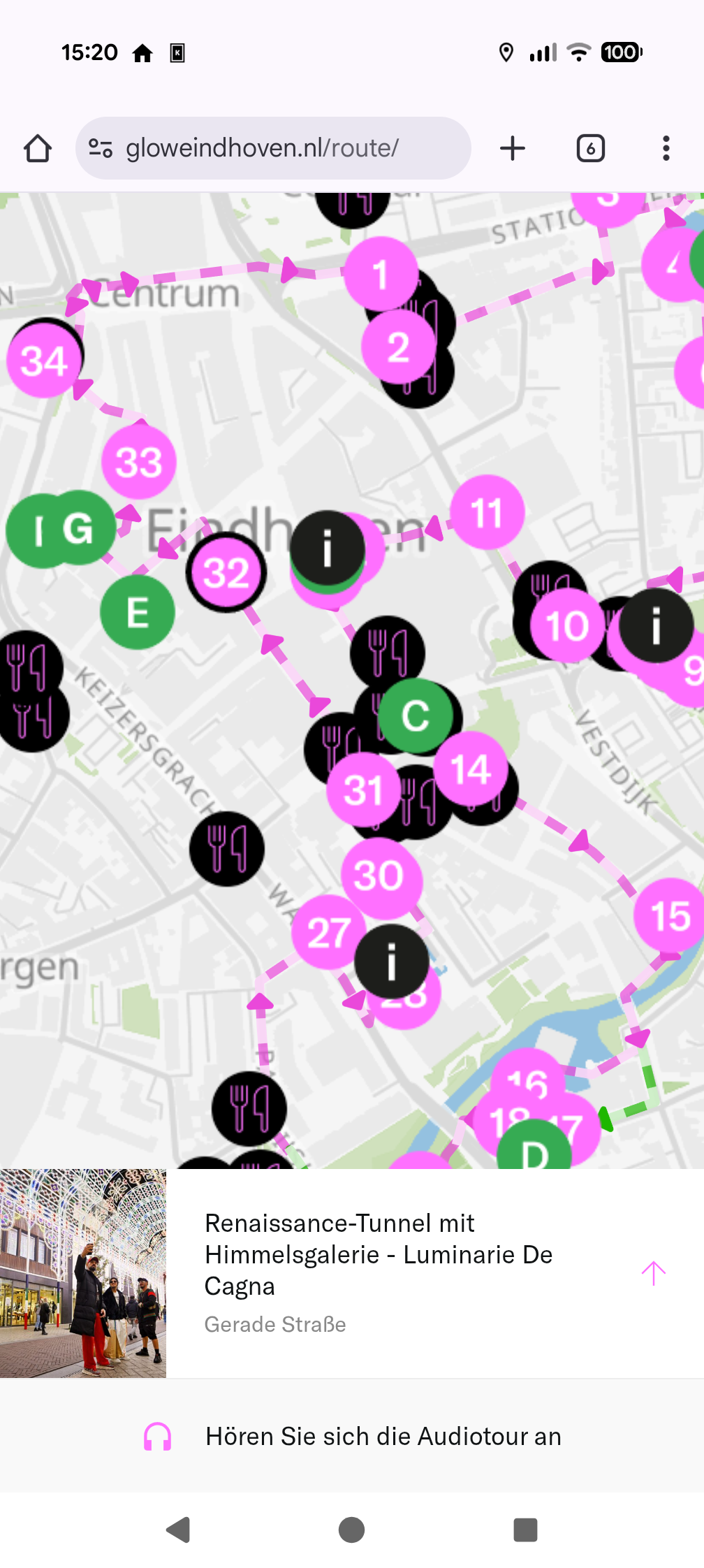Start the audio tour (Hören Sie sich die Audiotour an)
The image size is (704, 1568).
[352, 1436]
